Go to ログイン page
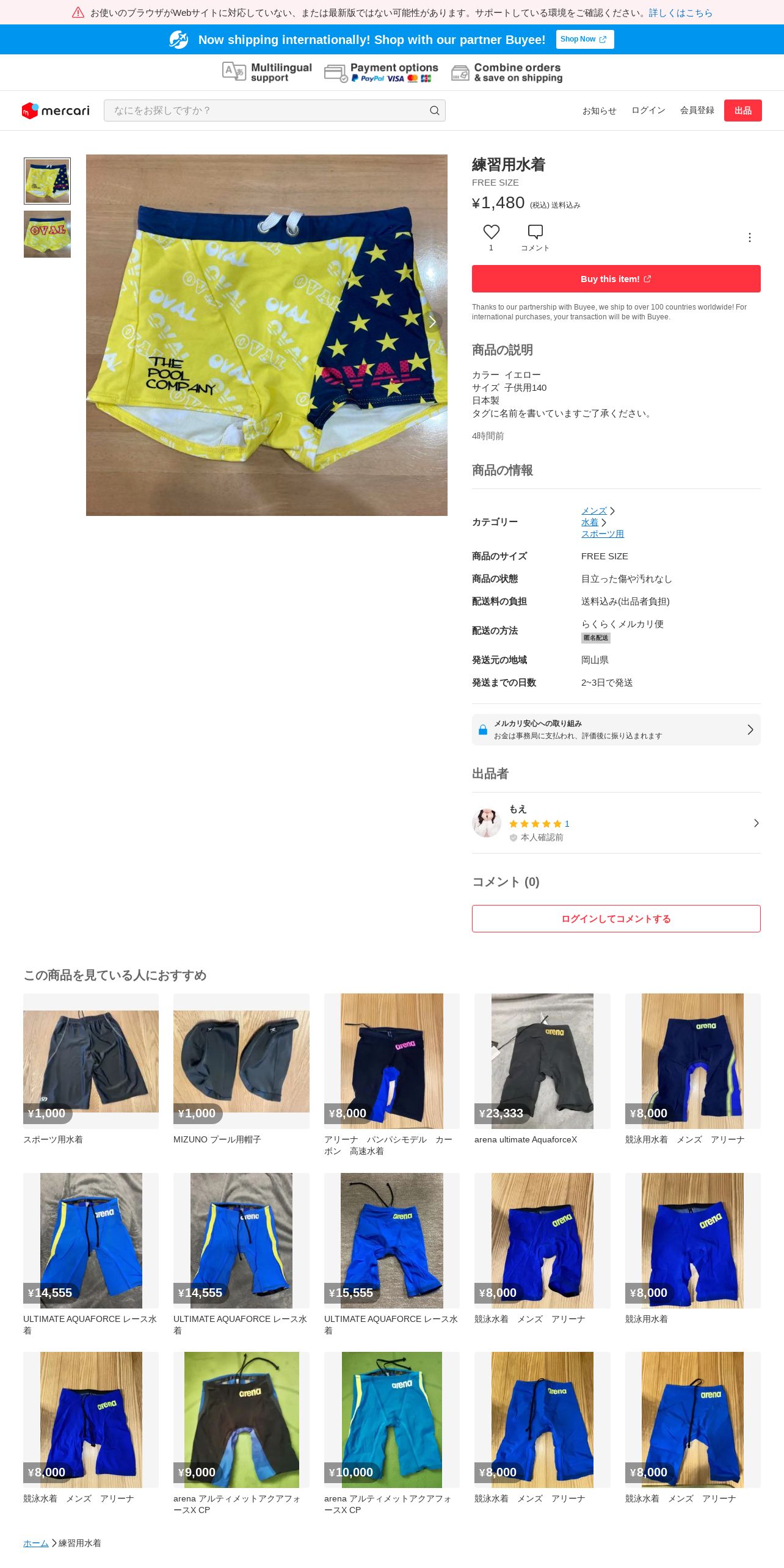 648,111
